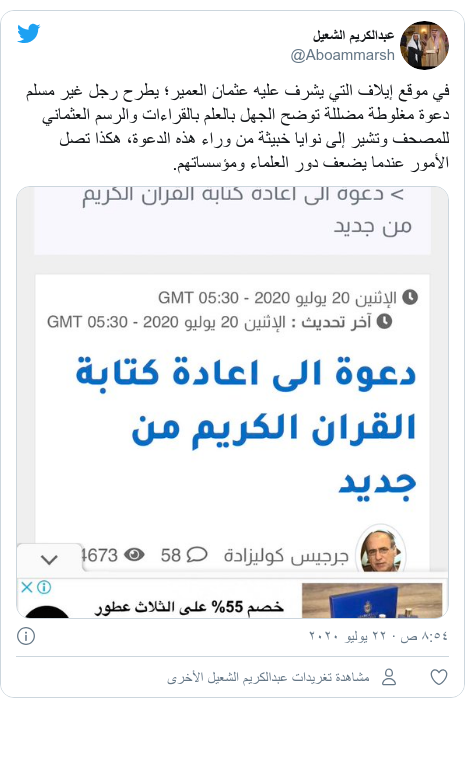Screen dimensions: 465x769
Task: Open the @Aboammarsh profile handle
Action: (x=342, y=55)
